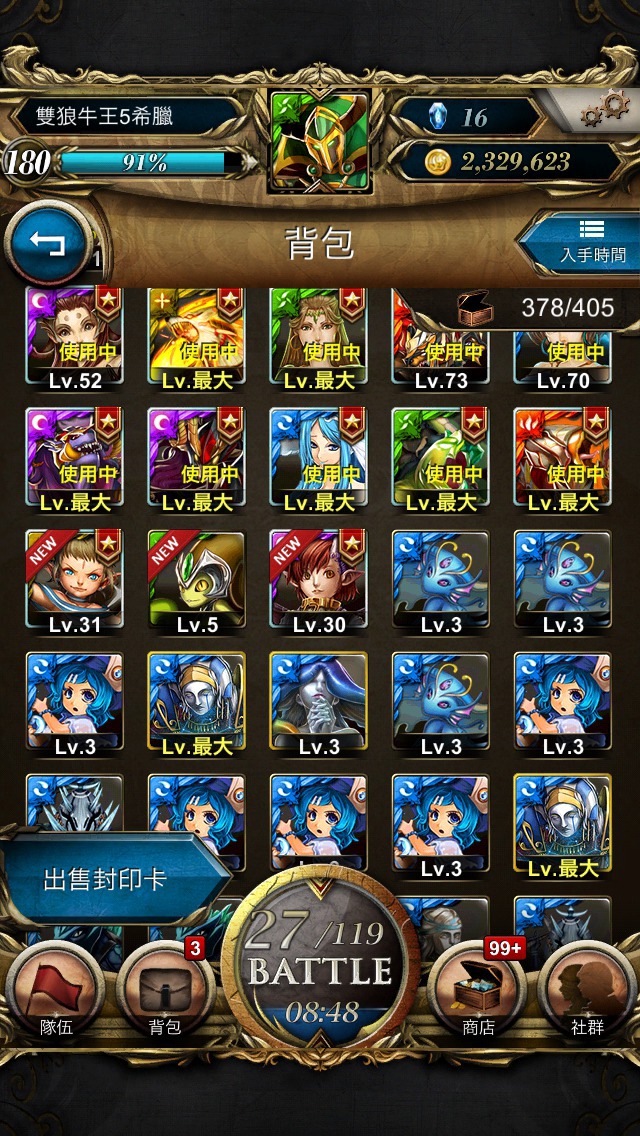The image size is (640, 1136).
Task: Open the in-use card at Lv.70
Action: (x=563, y=338)
